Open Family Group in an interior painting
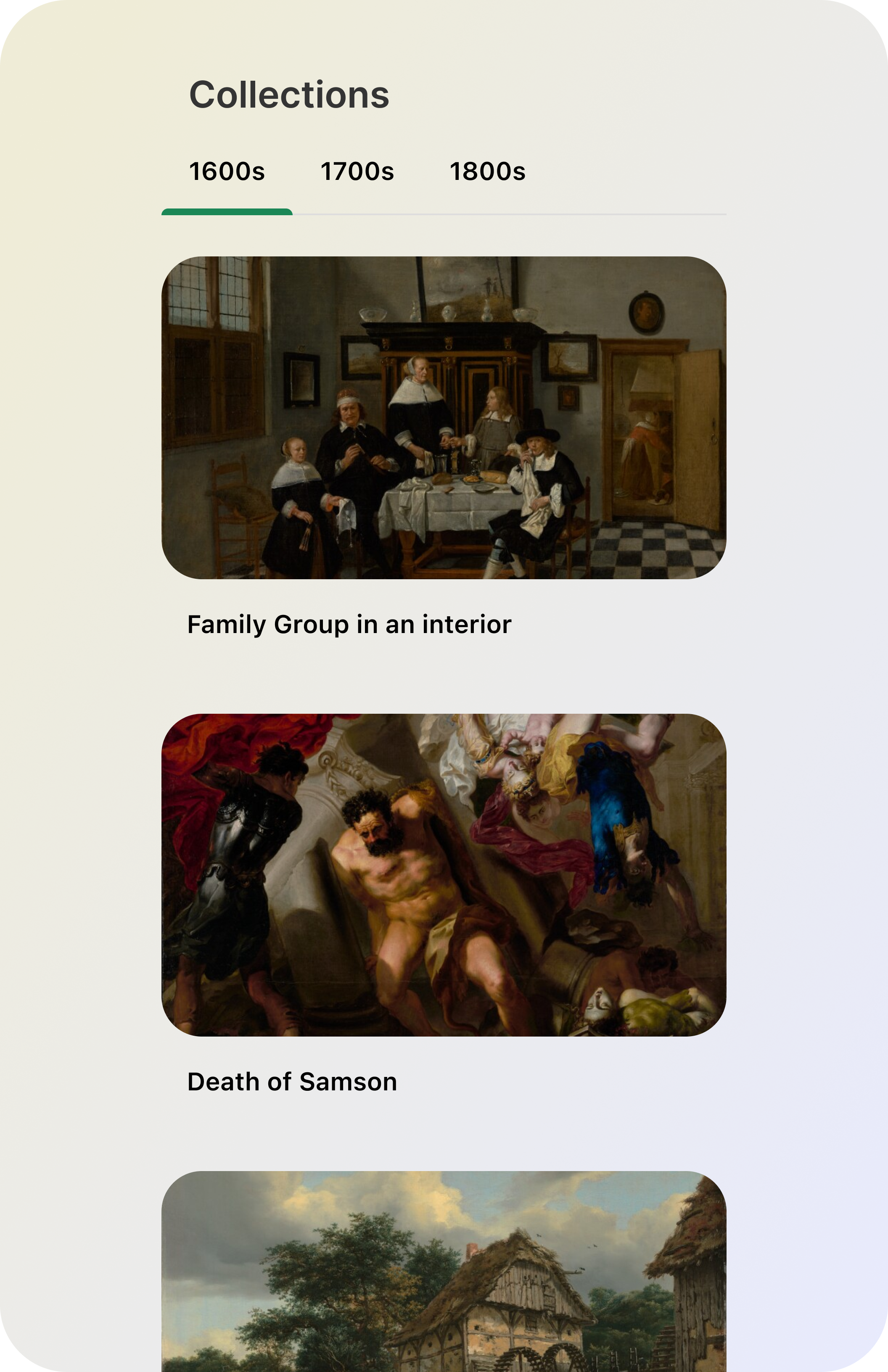This screenshot has width=888, height=1372. click(x=444, y=418)
